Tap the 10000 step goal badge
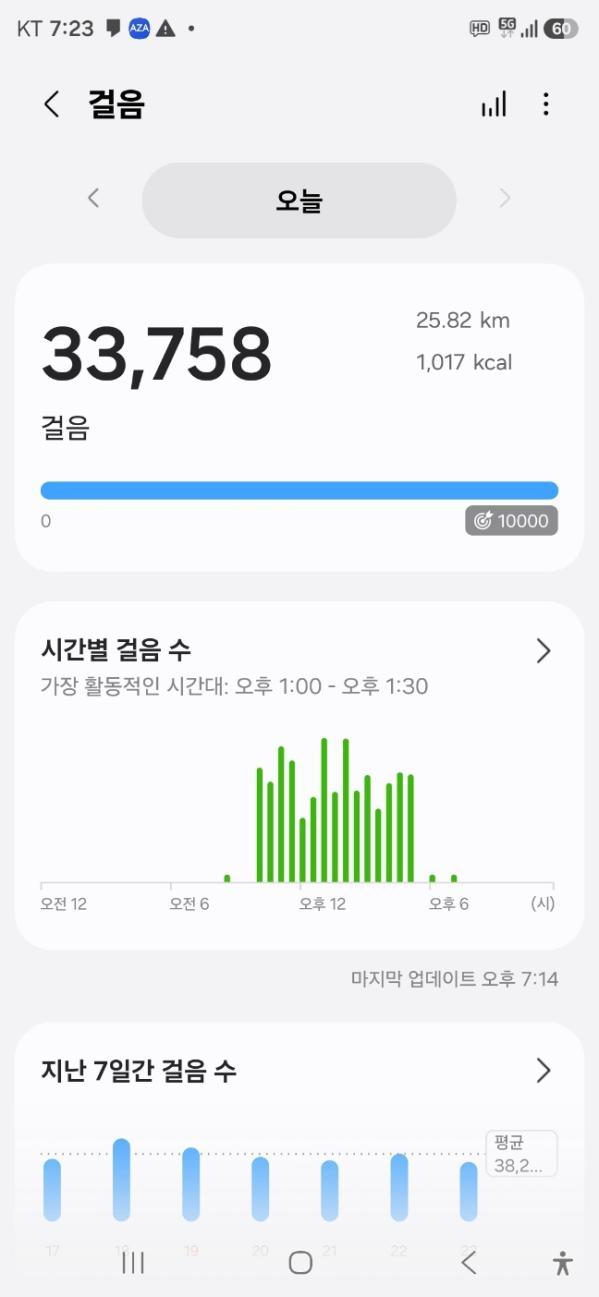 511,521
